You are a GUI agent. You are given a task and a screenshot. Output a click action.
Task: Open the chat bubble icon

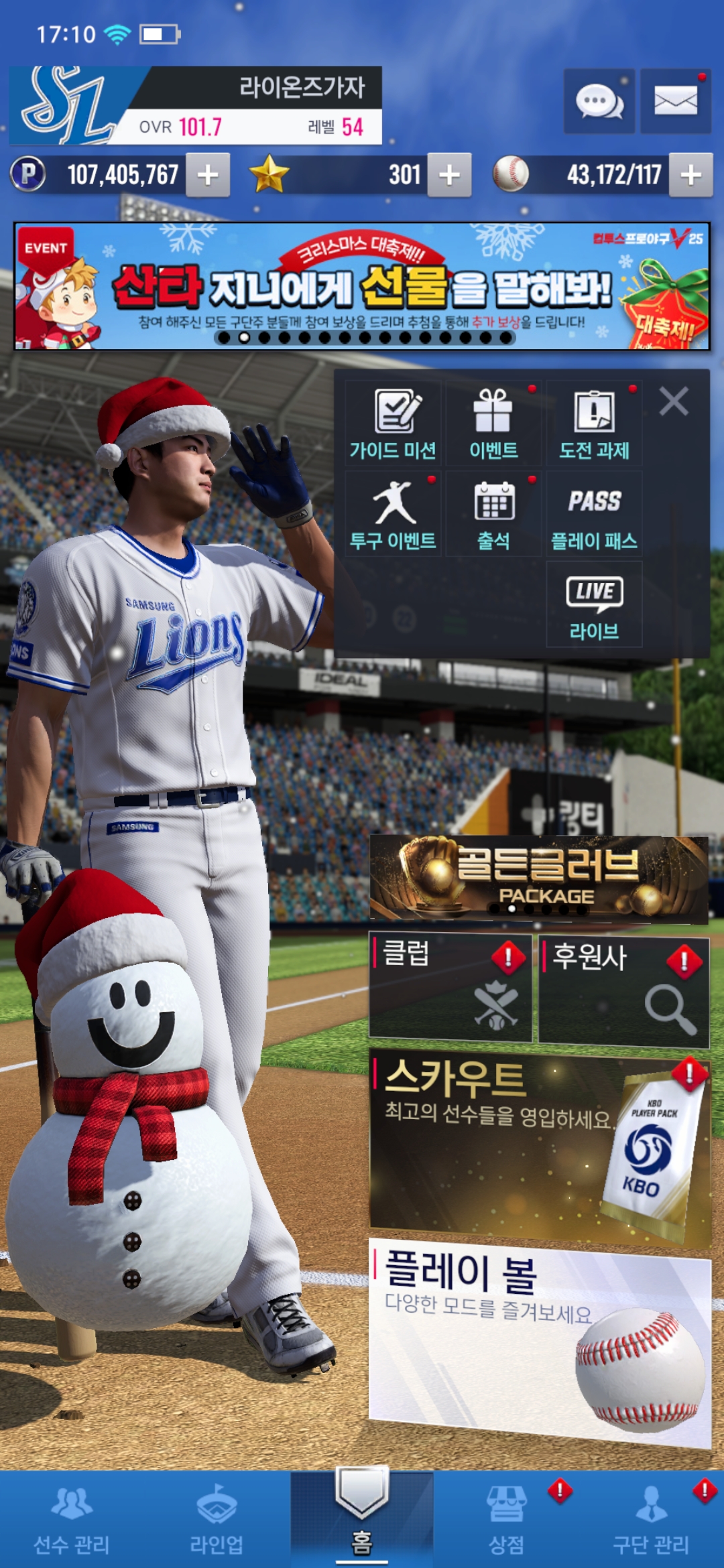[599, 101]
